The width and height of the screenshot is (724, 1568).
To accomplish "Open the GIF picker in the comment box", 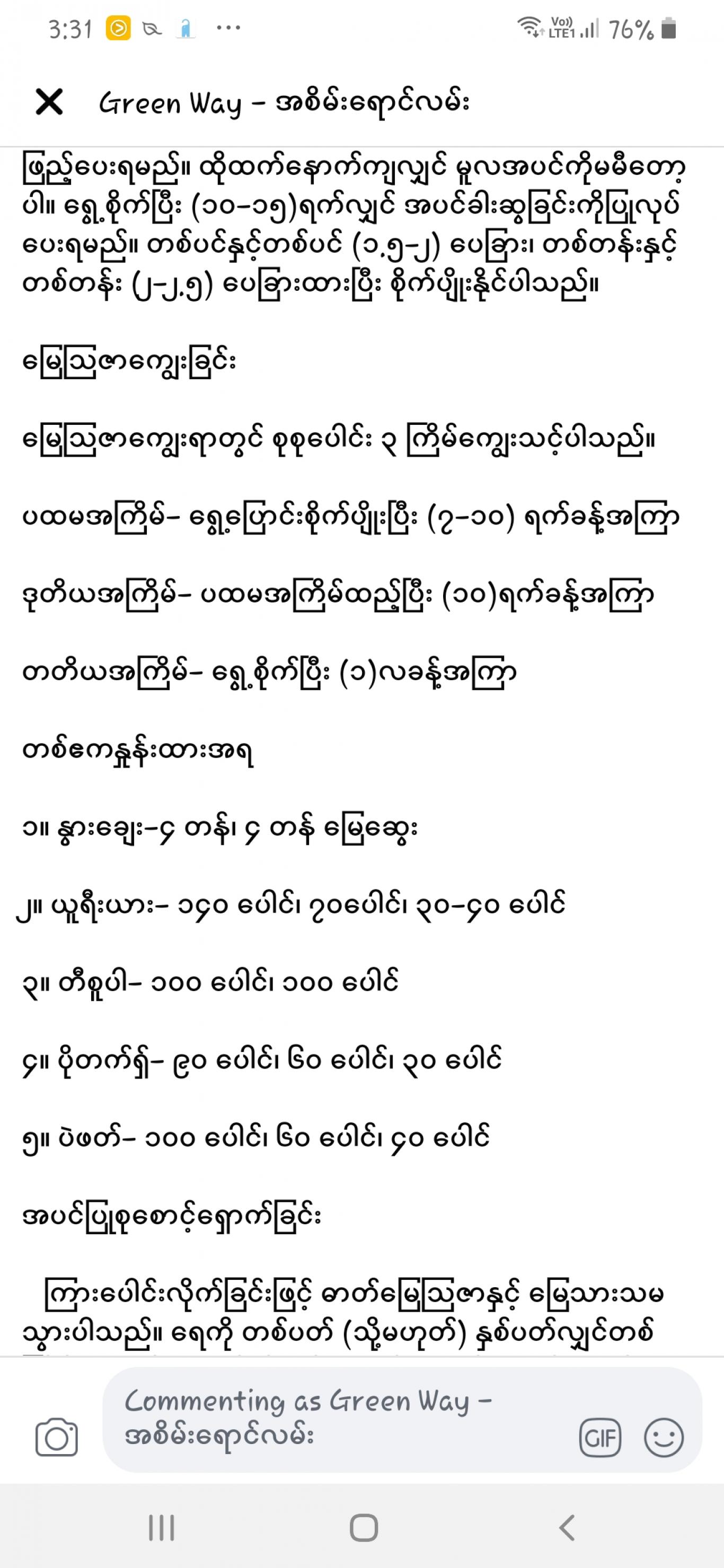I will coord(600,1438).
